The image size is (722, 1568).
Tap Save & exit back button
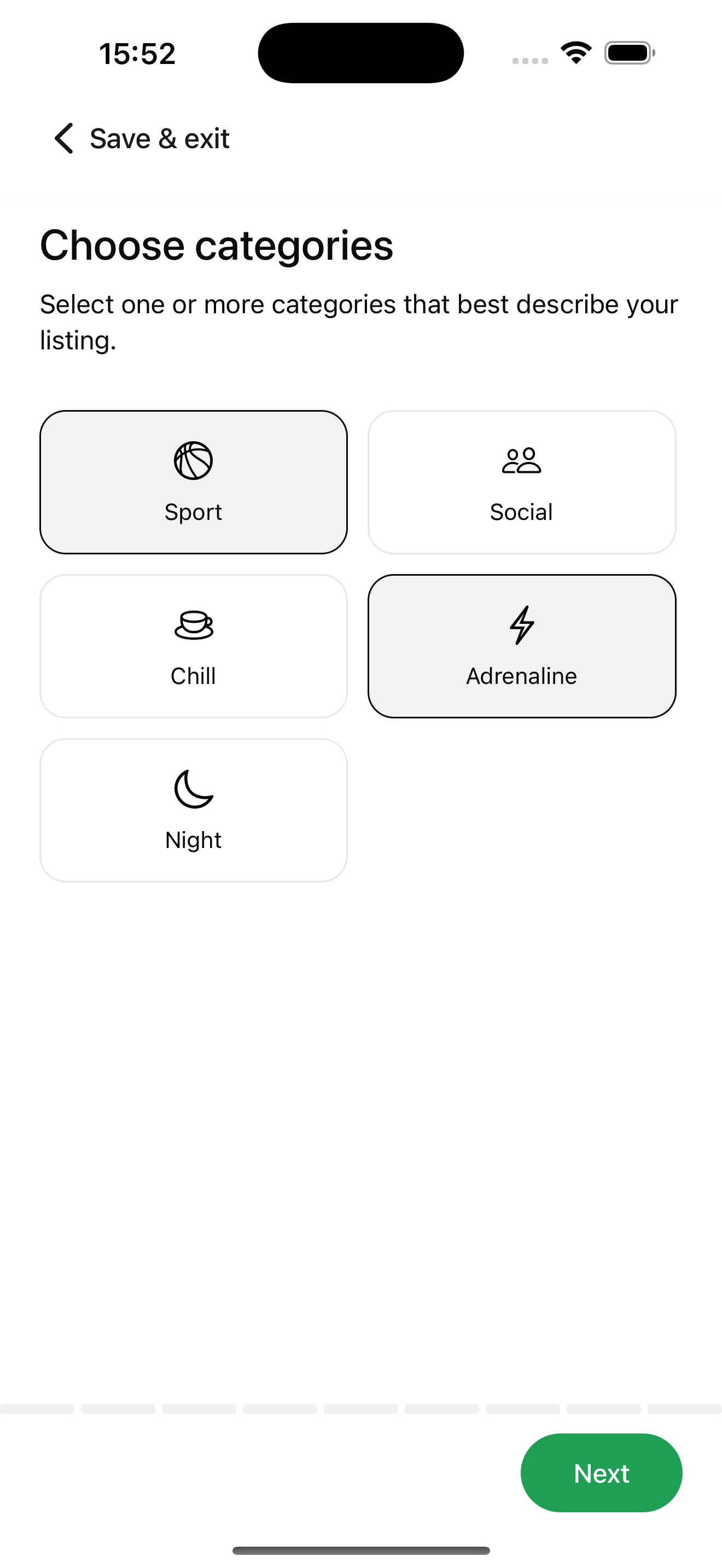tap(141, 139)
